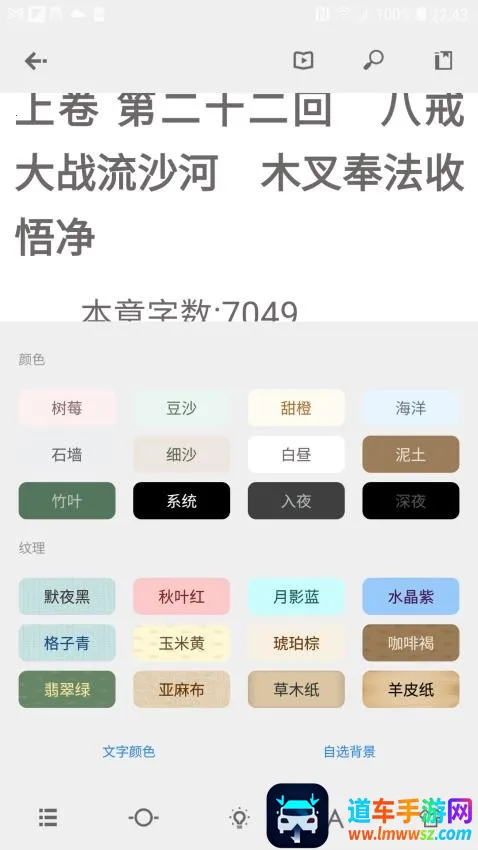The height and width of the screenshot is (850, 478).
Task: Select the 秋叶红 texture
Action: pos(182,596)
